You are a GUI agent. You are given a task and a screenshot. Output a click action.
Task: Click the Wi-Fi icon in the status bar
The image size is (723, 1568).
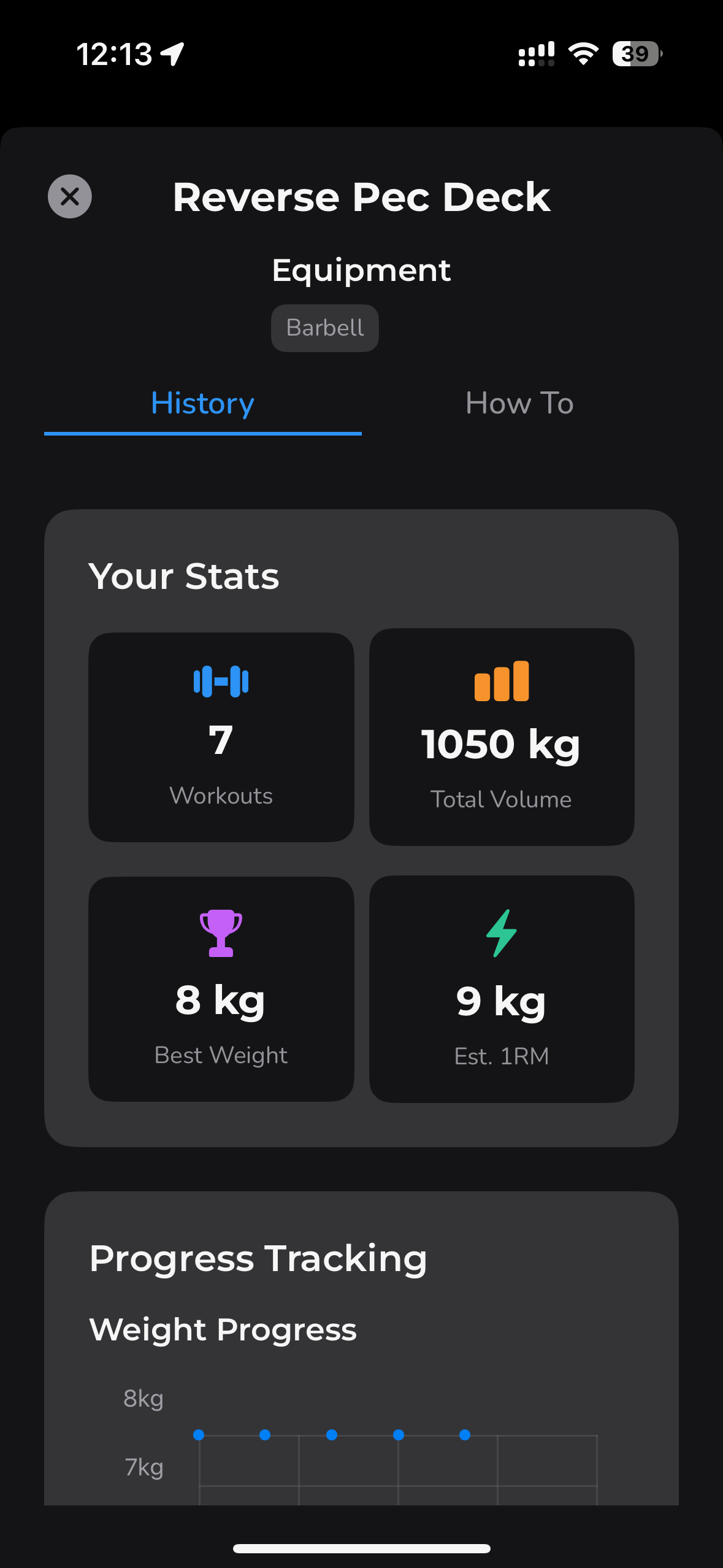(x=581, y=54)
